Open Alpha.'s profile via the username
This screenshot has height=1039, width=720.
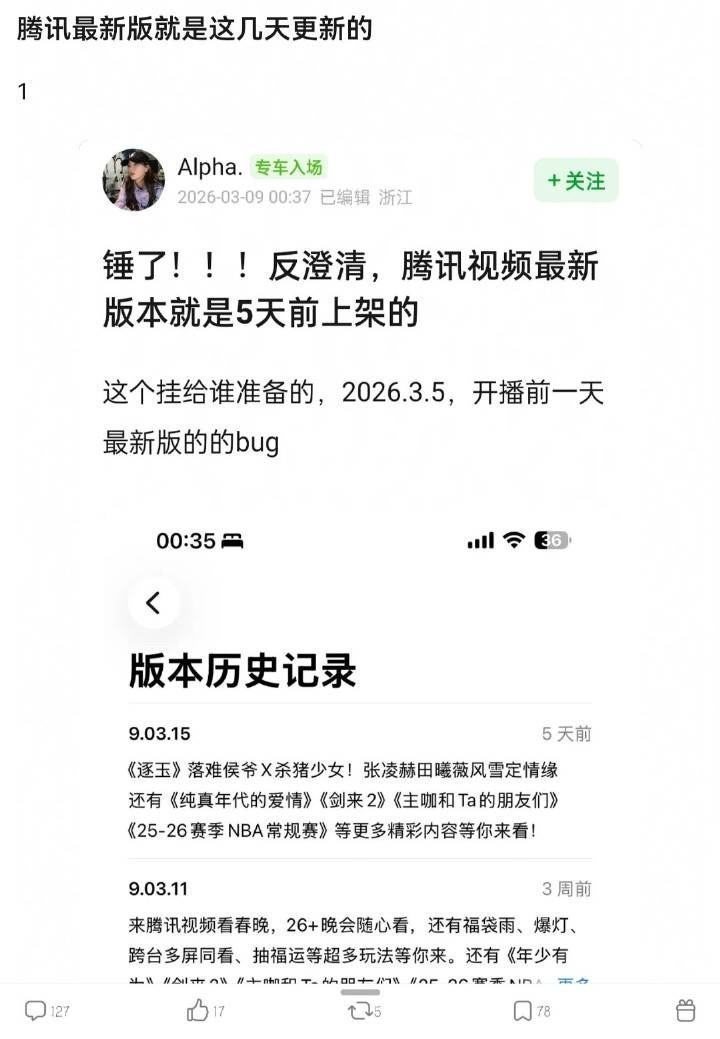point(209,168)
